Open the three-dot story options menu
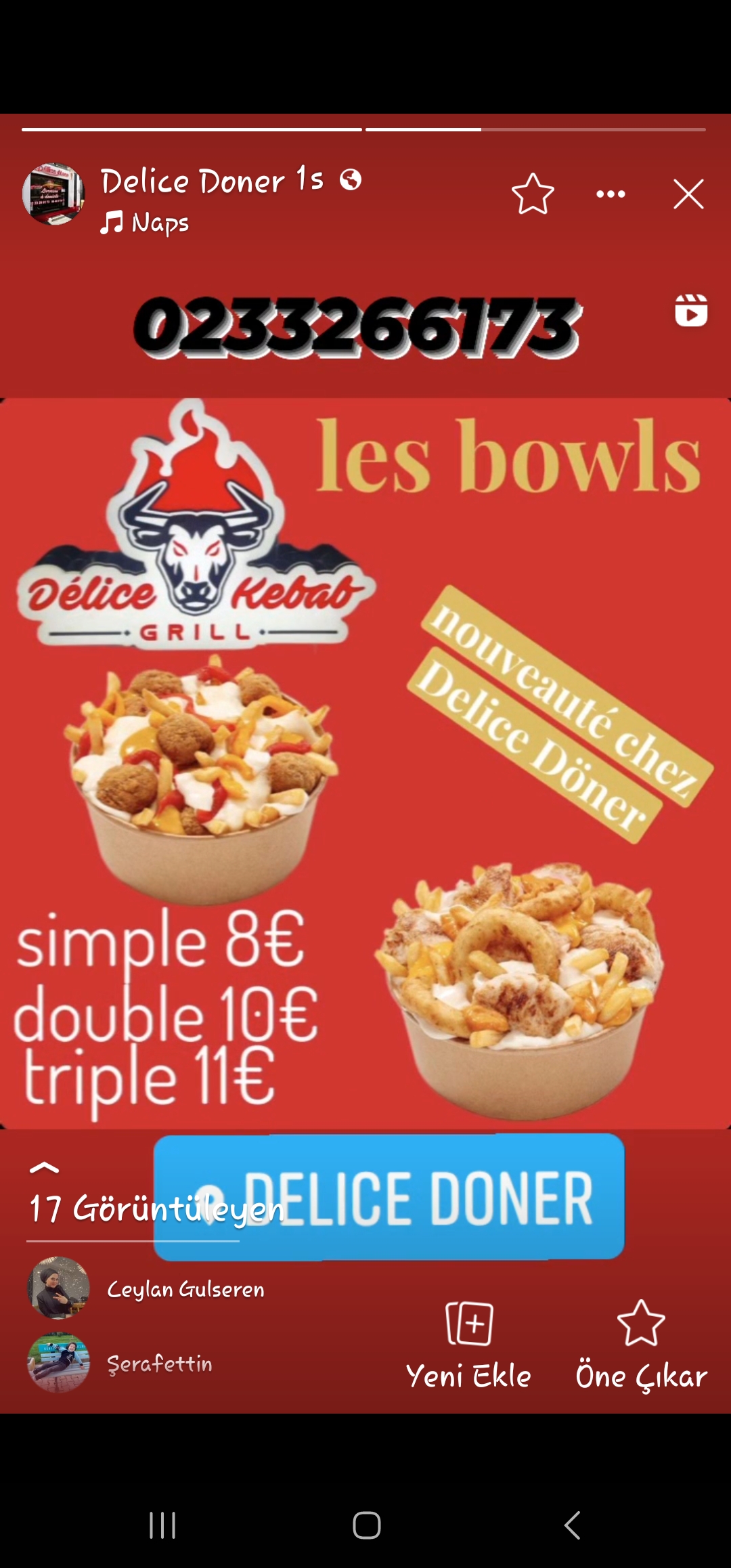The image size is (731, 1568). pyautogui.click(x=611, y=194)
